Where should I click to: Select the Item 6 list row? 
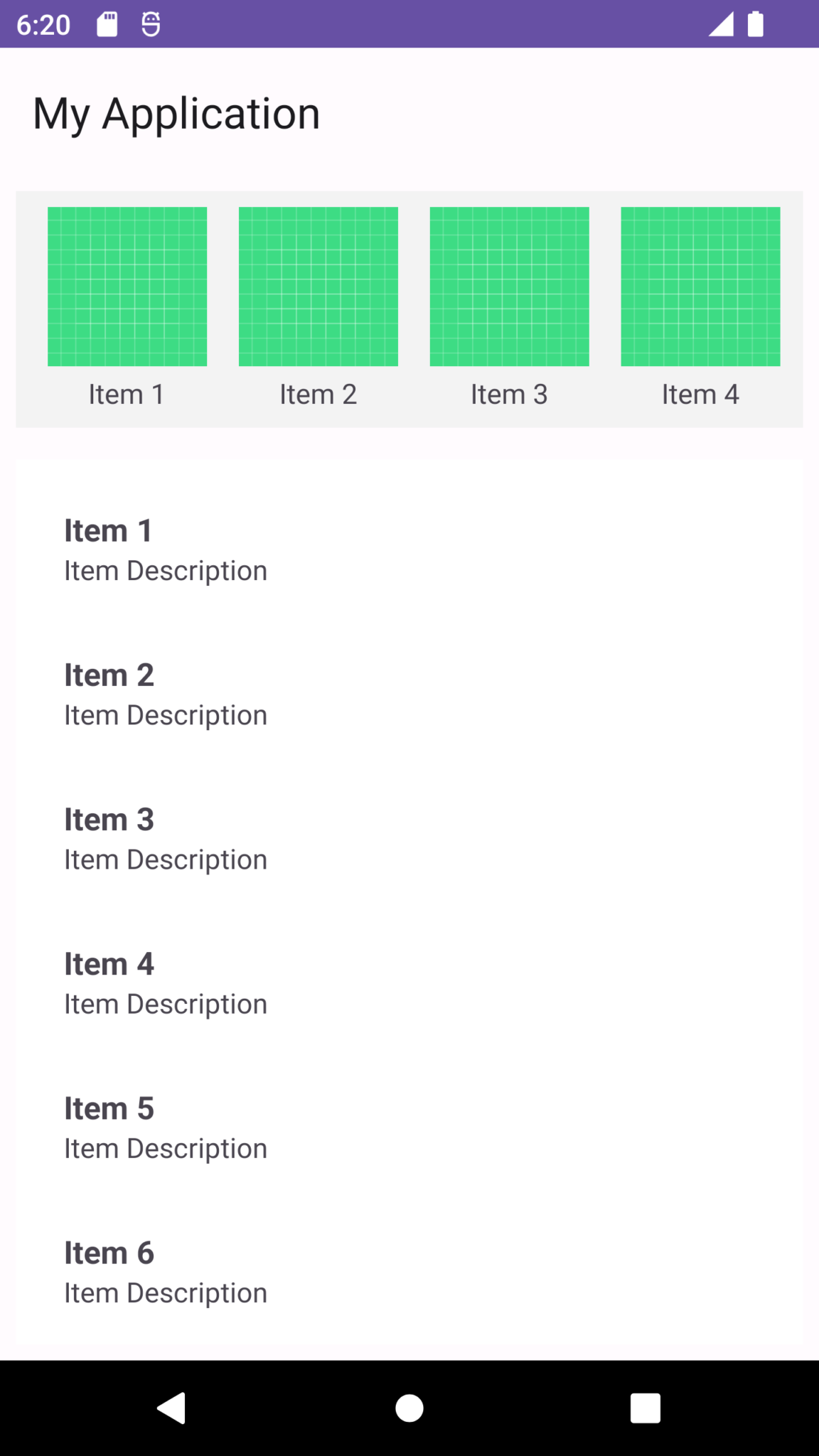coord(409,1272)
